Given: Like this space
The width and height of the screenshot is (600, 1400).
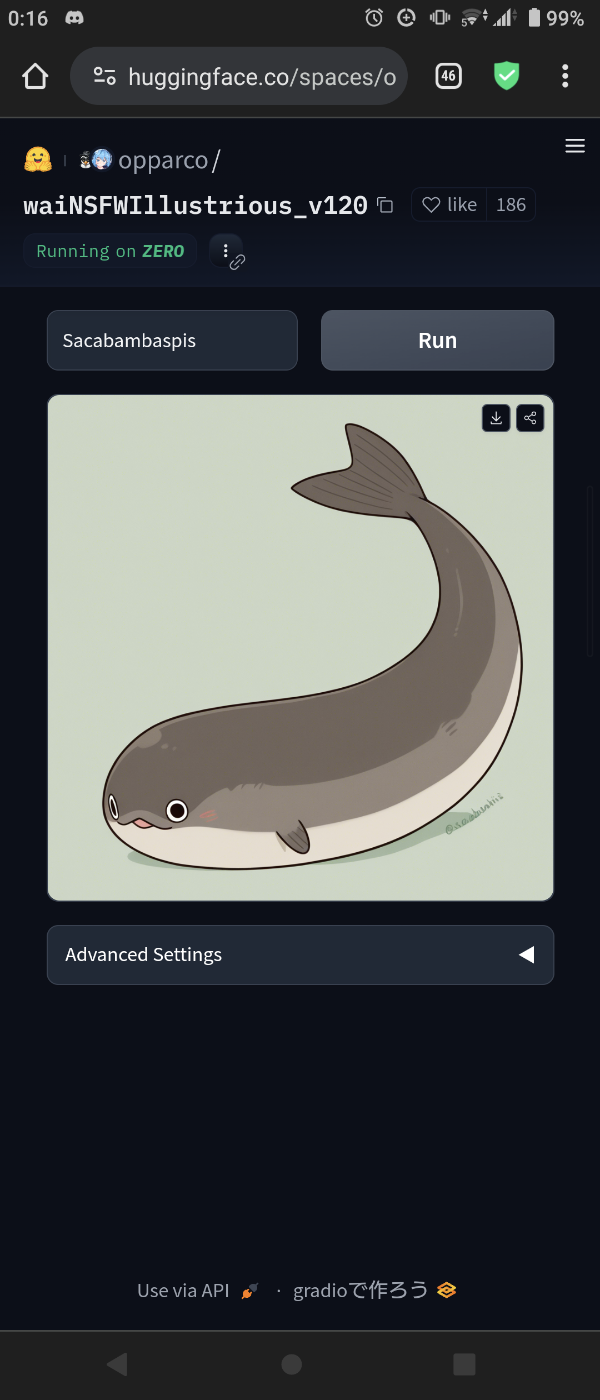Looking at the screenshot, I should (x=449, y=205).
